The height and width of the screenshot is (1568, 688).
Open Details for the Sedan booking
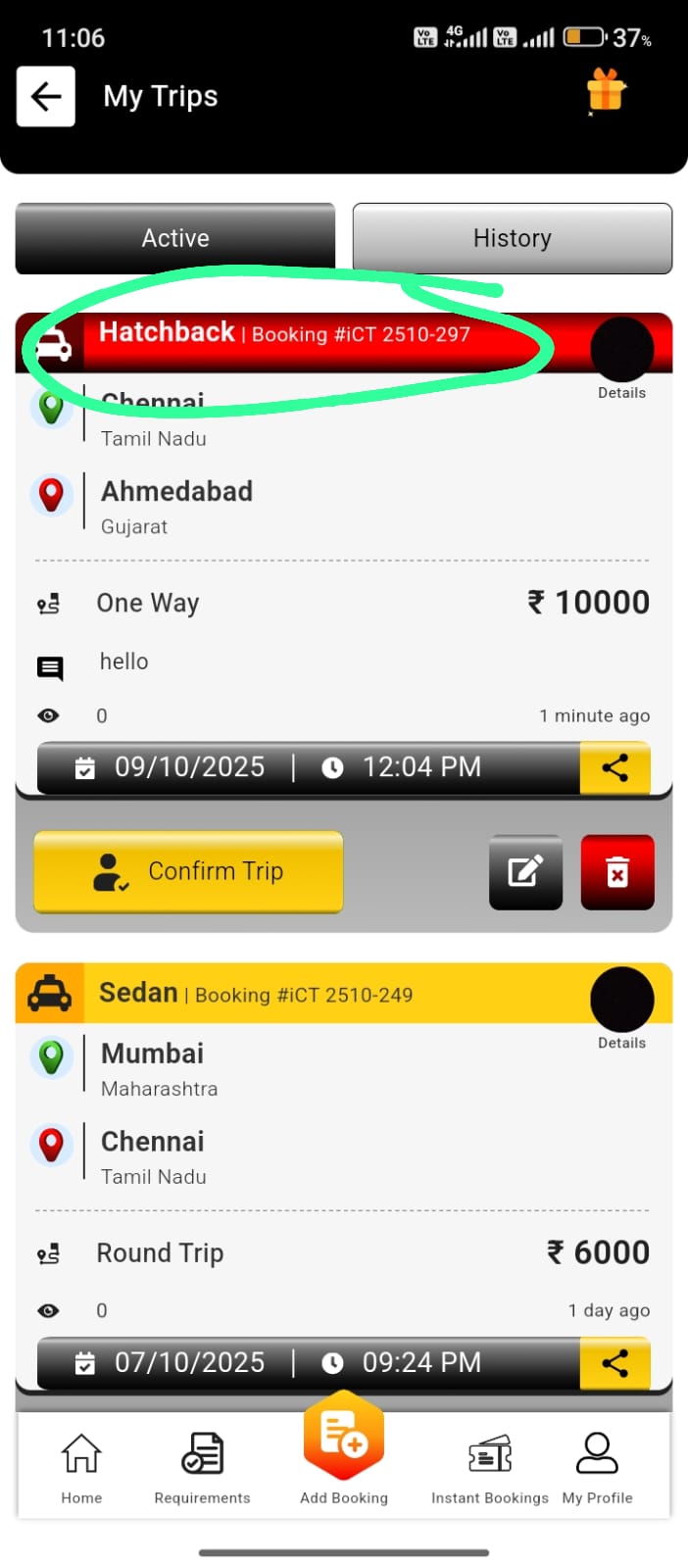pyautogui.click(x=621, y=1002)
